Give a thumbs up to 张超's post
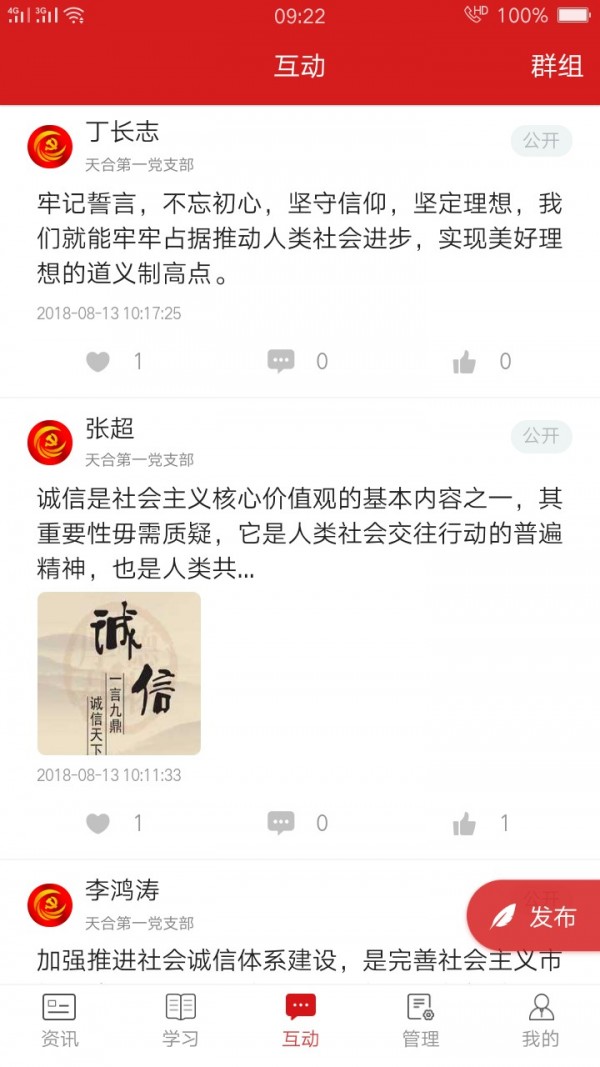600x1067 pixels. (x=464, y=824)
